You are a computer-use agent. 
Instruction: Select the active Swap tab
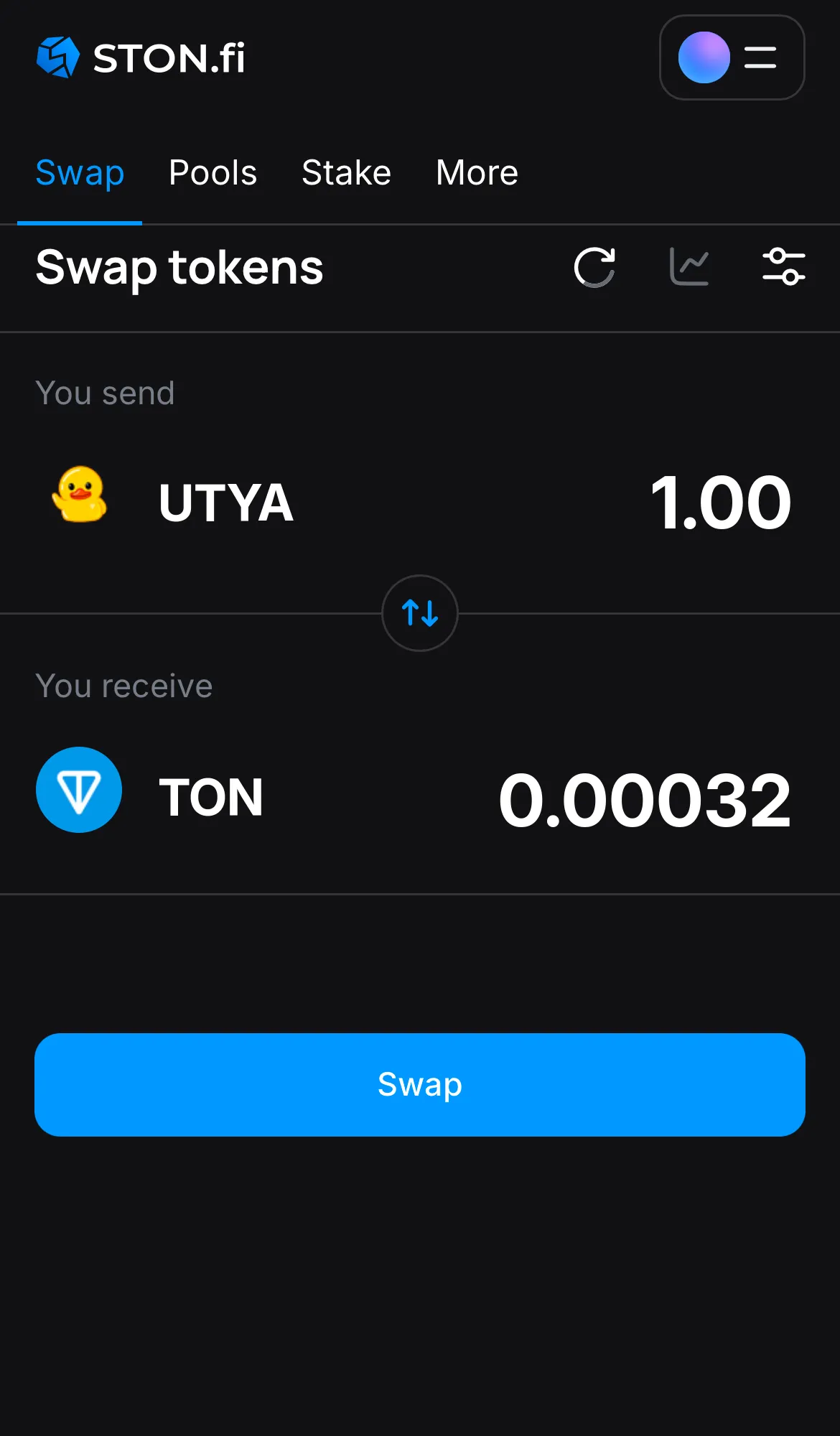pyautogui.click(x=80, y=172)
